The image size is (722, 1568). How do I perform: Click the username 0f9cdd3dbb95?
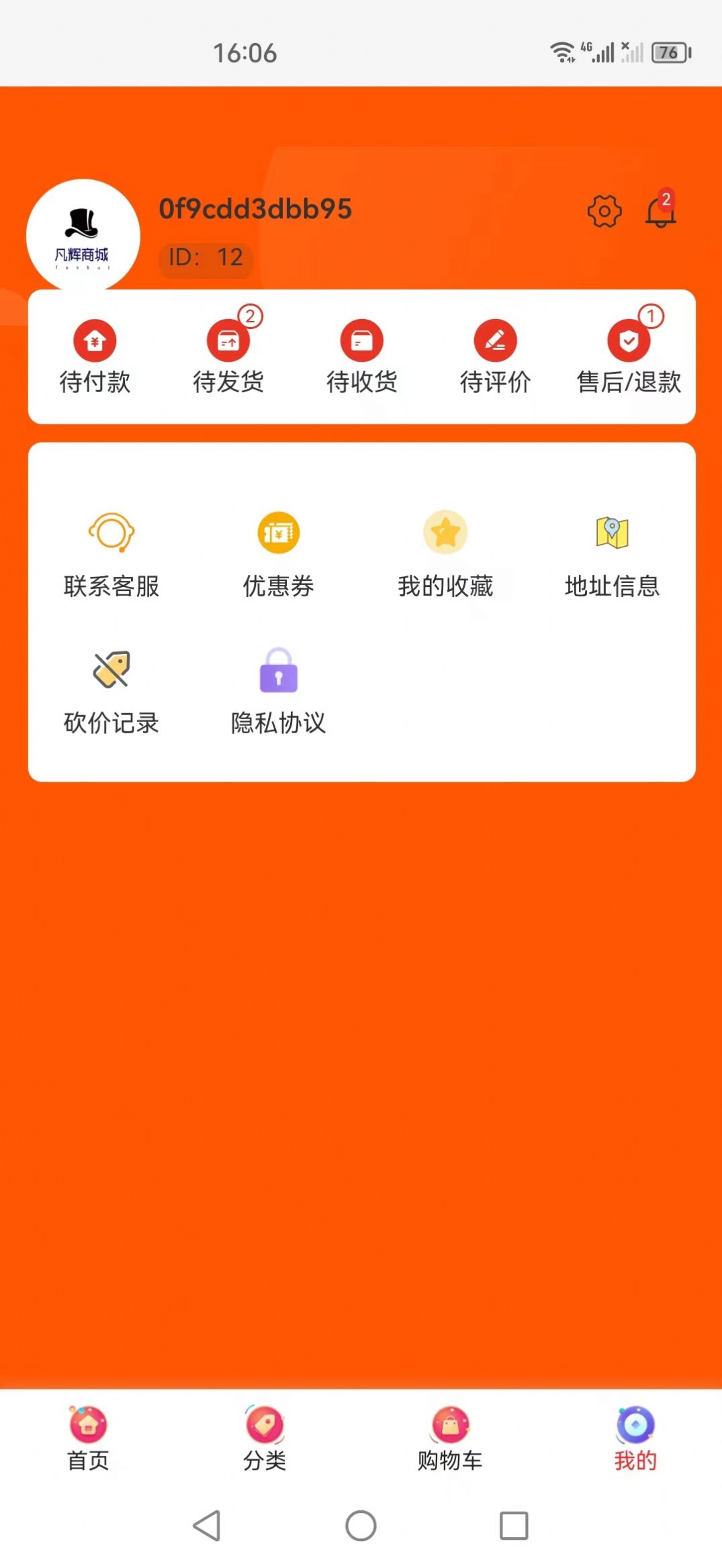click(x=254, y=208)
